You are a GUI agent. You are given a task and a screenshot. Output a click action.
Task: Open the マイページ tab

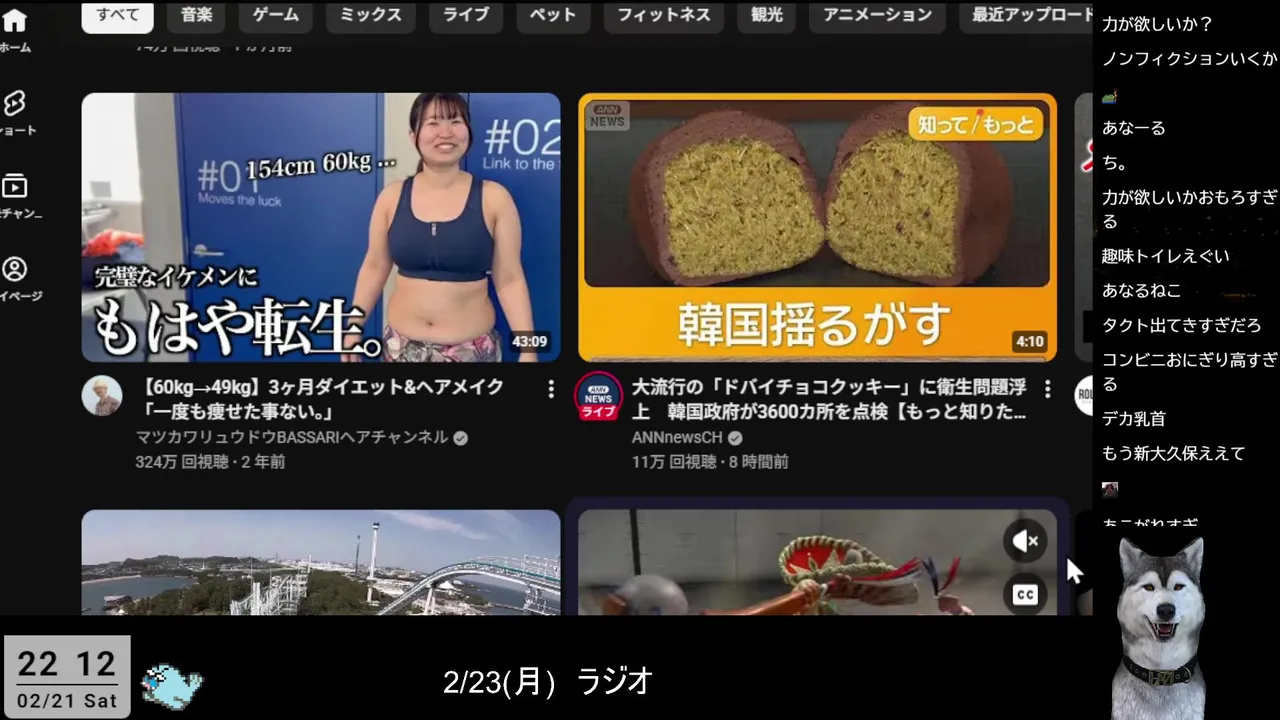(15, 278)
